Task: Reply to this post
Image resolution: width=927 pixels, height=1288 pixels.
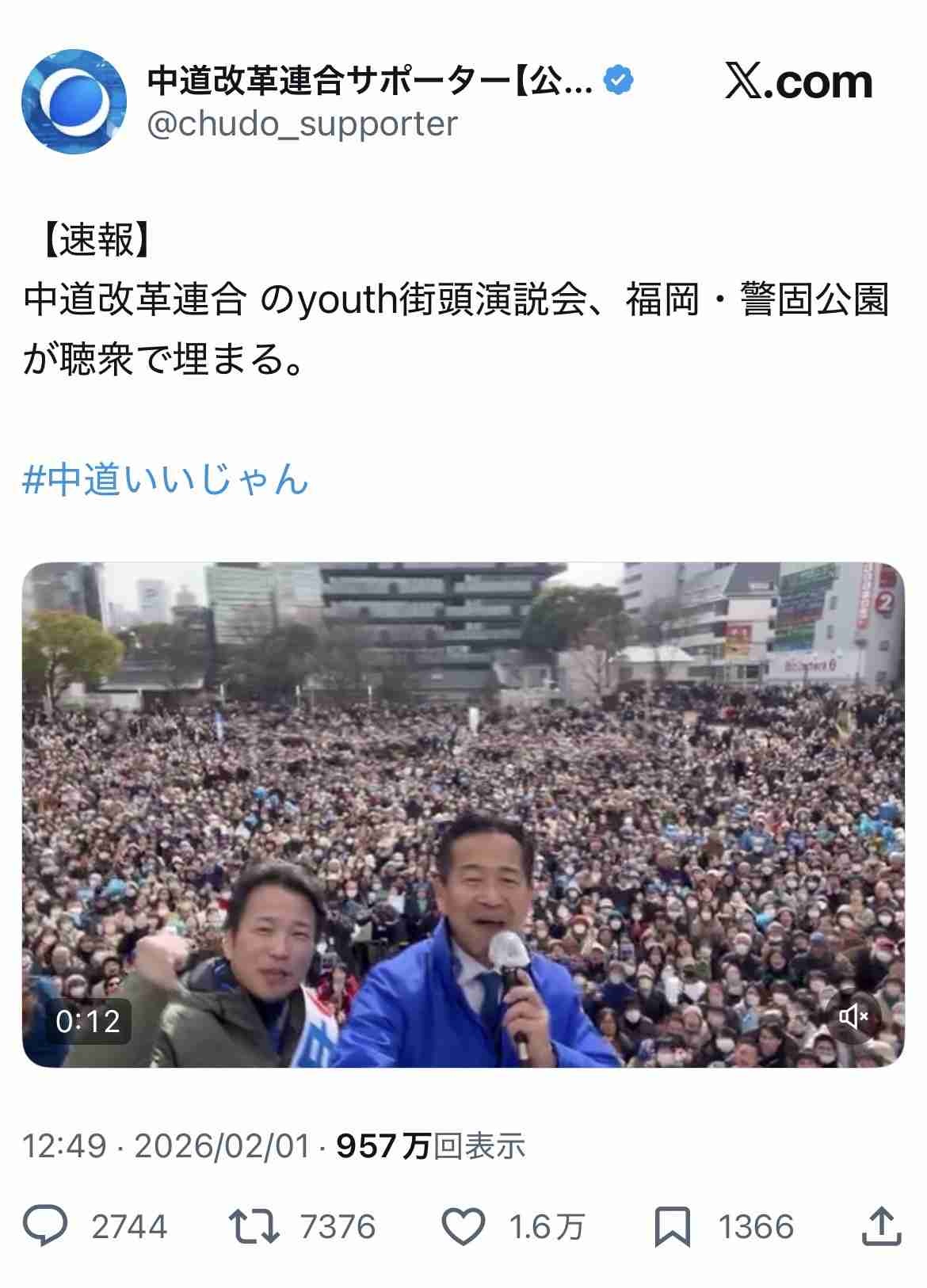Action: tap(45, 1227)
